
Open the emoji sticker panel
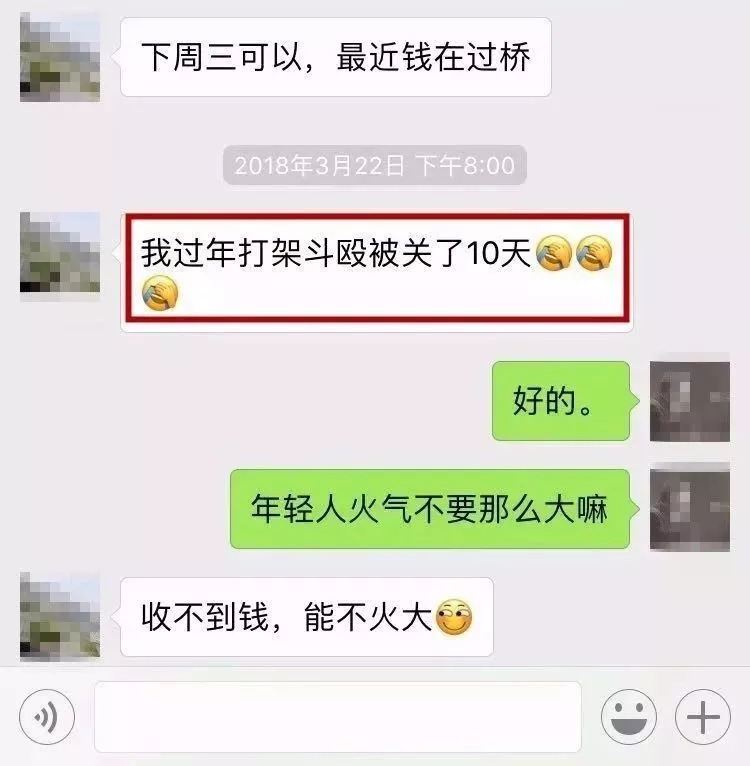point(628,717)
